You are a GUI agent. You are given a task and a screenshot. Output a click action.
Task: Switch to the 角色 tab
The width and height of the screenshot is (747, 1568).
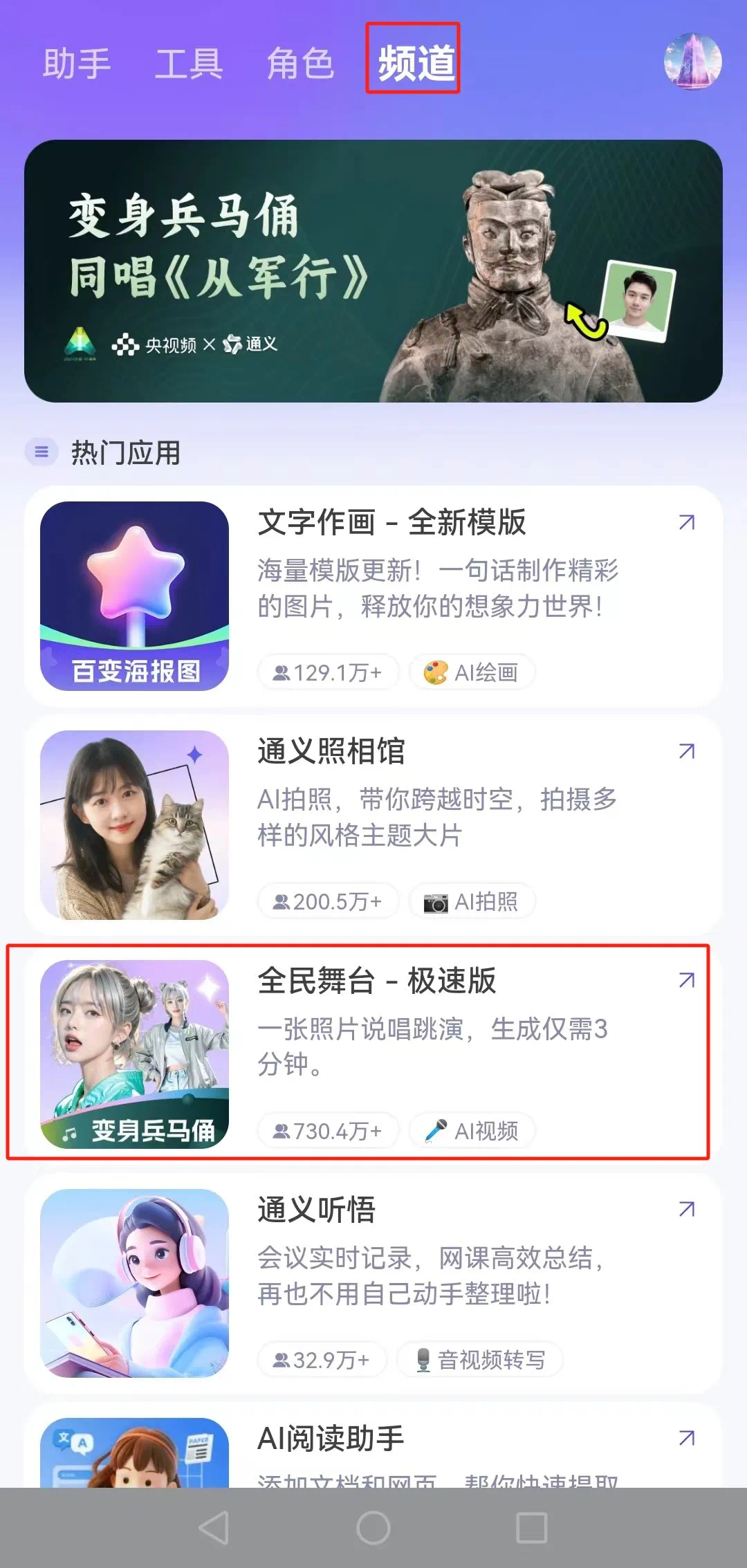point(300,64)
